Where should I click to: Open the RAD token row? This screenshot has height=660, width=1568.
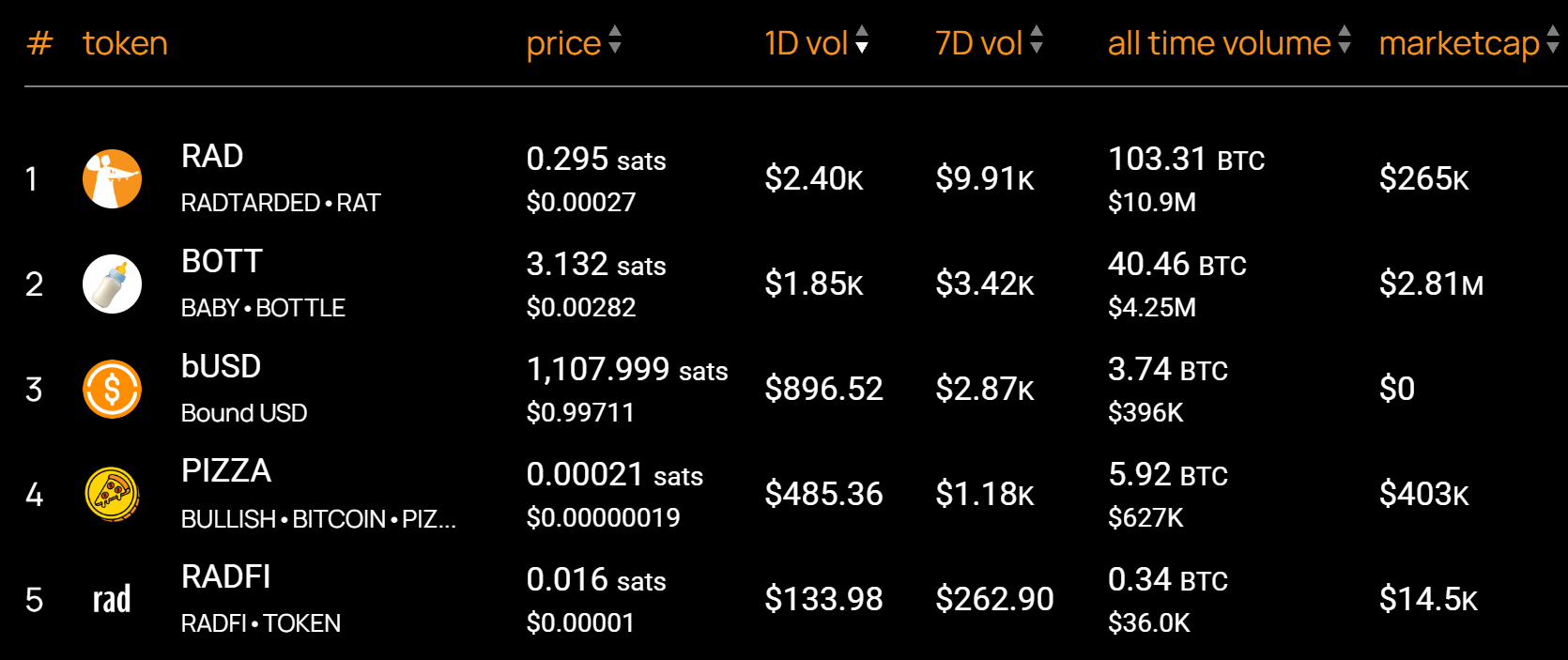pos(213,157)
